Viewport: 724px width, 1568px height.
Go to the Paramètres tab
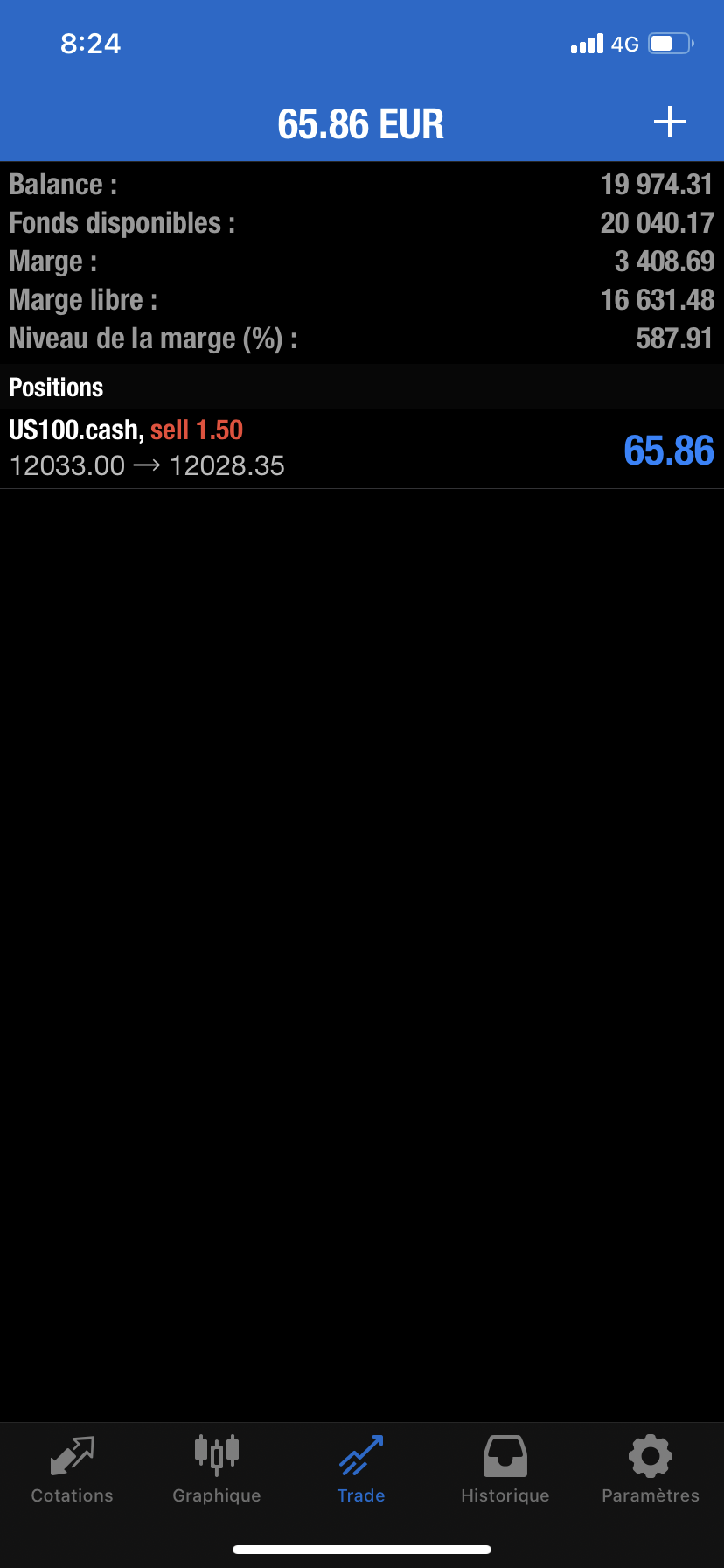[x=650, y=1470]
